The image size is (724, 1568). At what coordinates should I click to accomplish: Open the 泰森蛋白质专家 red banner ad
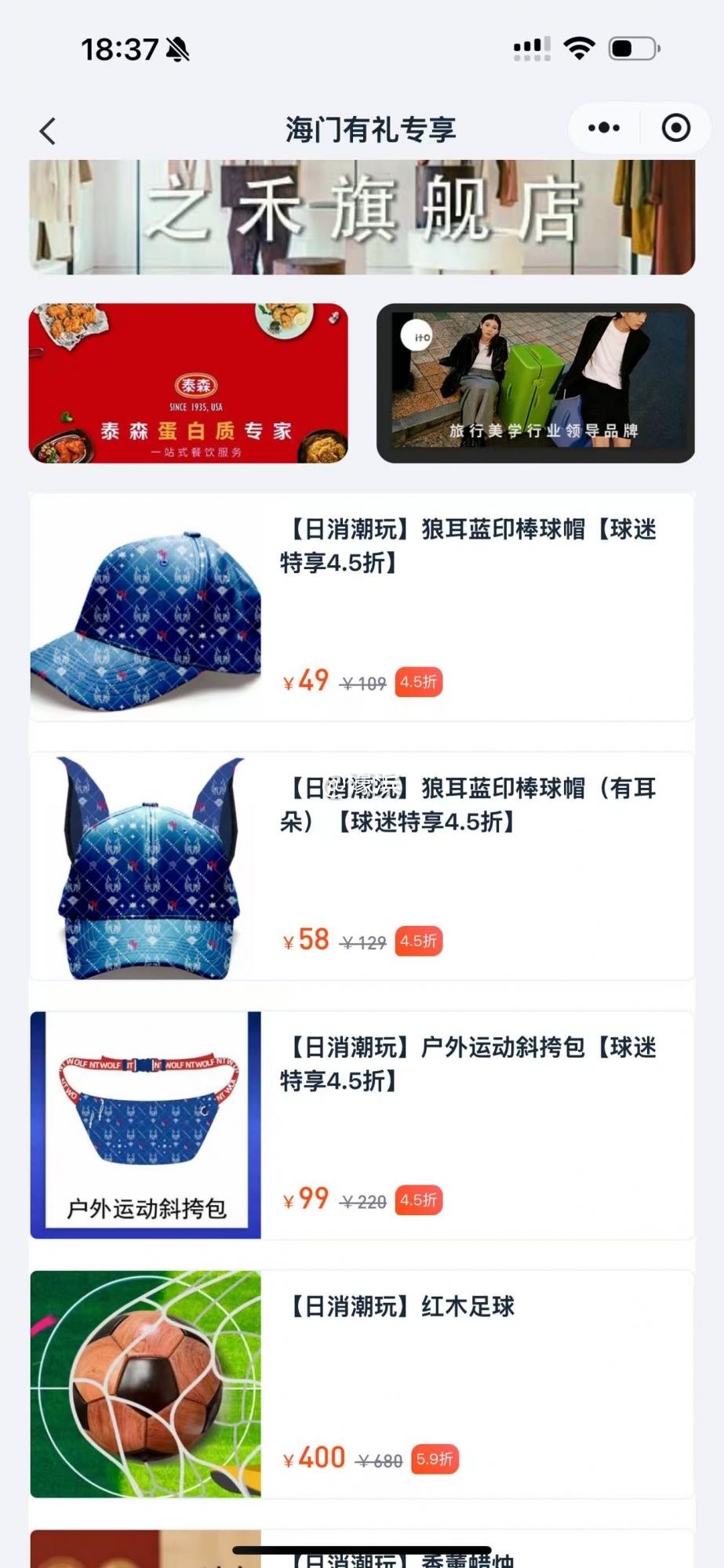coord(188,383)
